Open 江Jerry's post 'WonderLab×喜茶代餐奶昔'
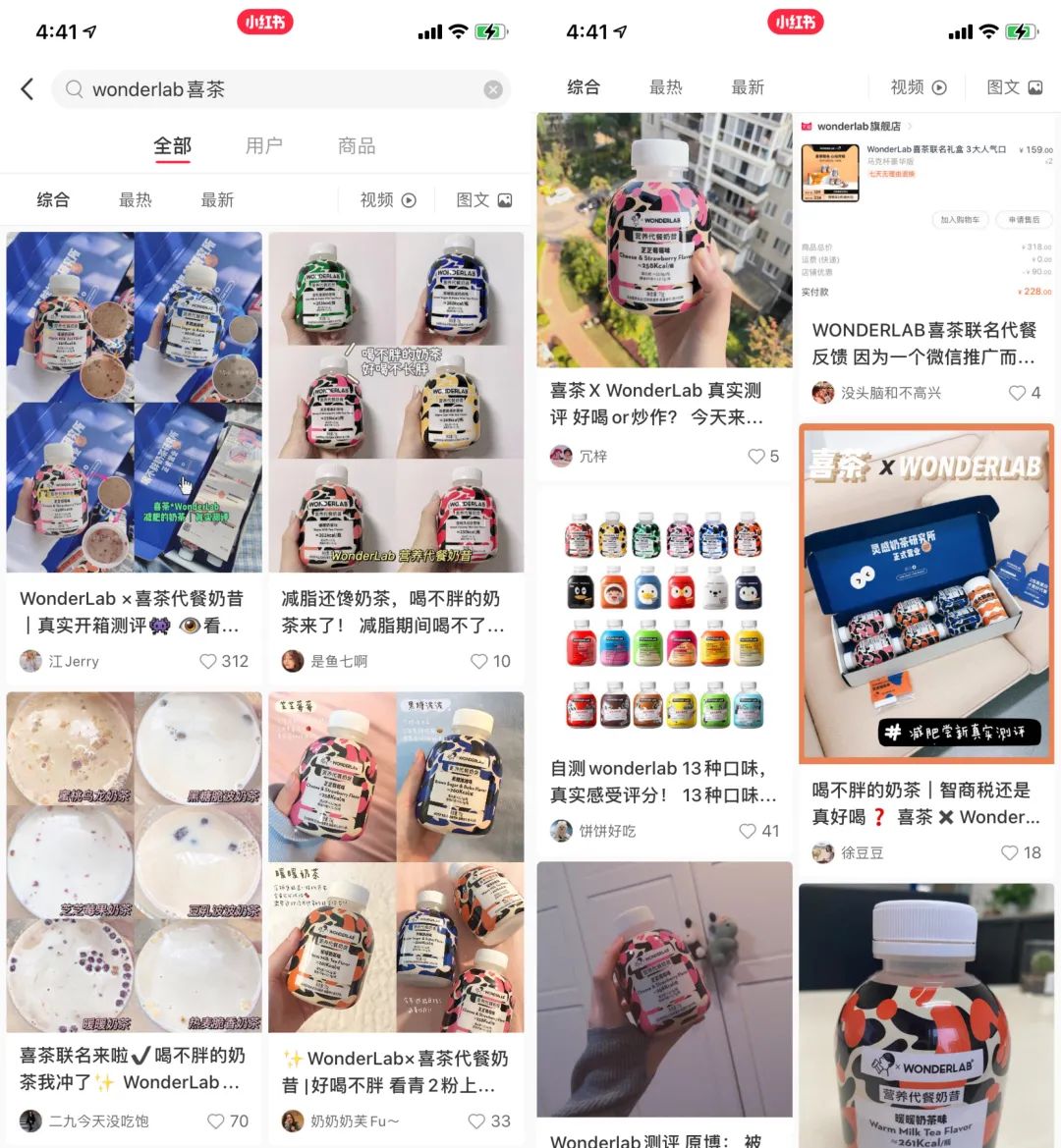1061x1148 pixels. 134,403
